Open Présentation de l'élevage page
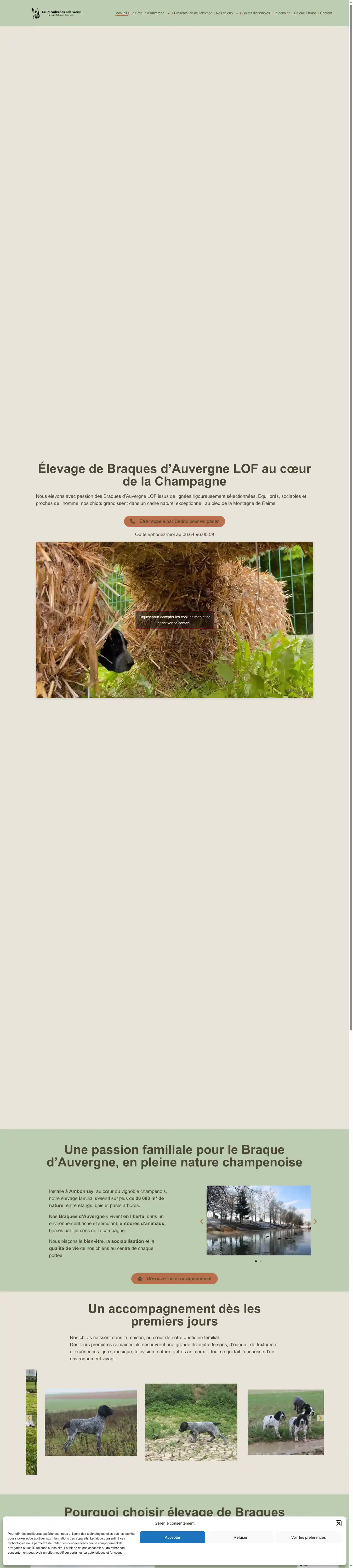 [x=193, y=13]
